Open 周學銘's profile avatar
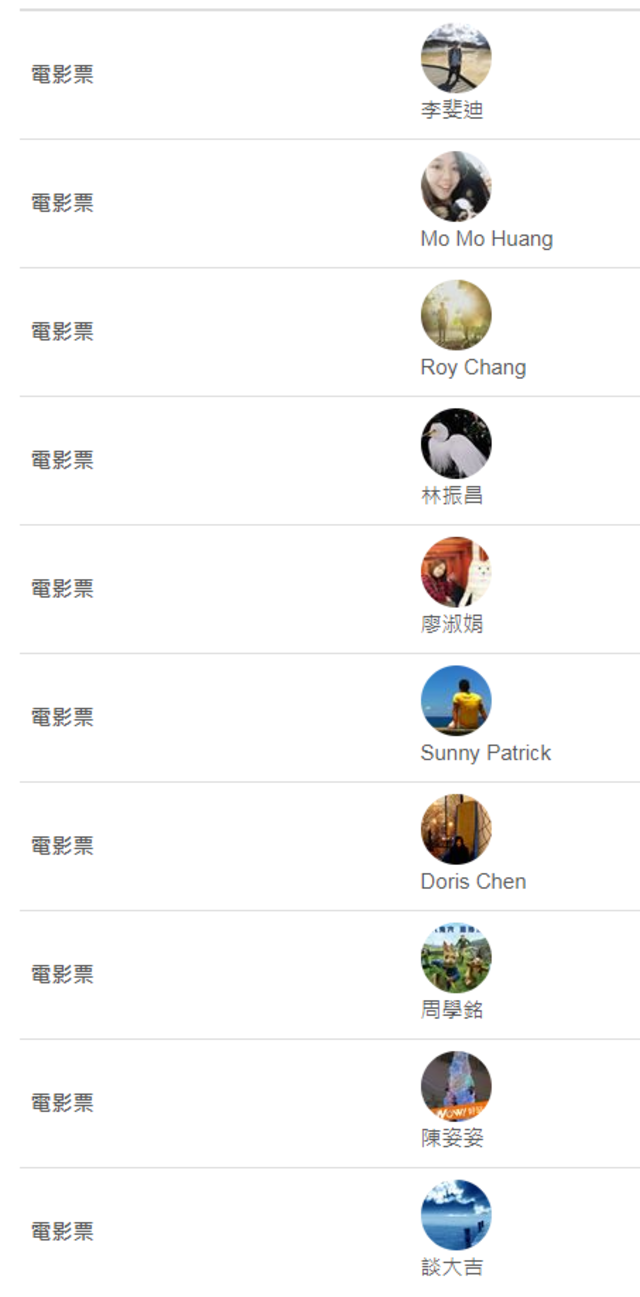Image resolution: width=640 pixels, height=1297 pixels. coord(456,957)
